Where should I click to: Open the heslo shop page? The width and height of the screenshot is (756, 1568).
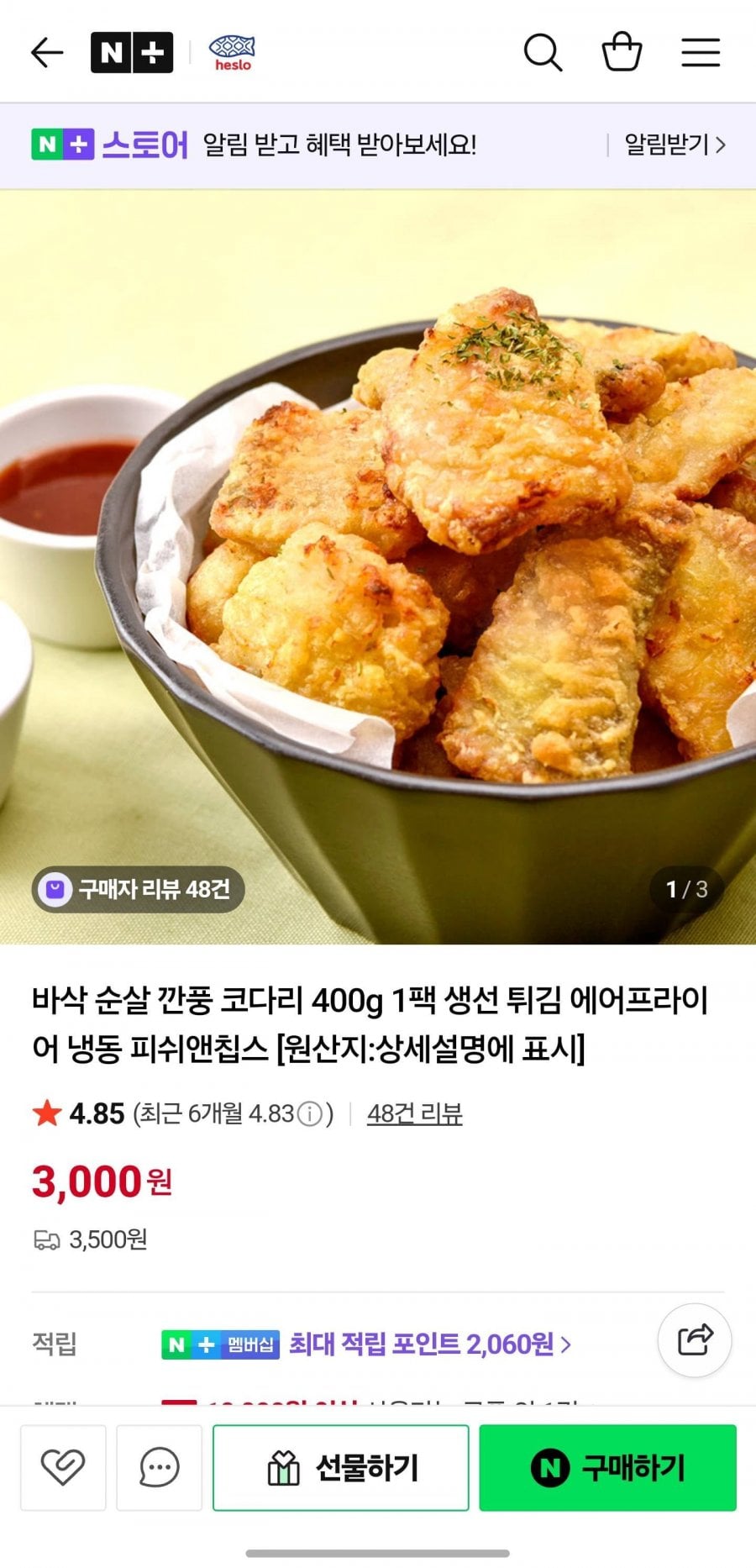pyautogui.click(x=232, y=53)
